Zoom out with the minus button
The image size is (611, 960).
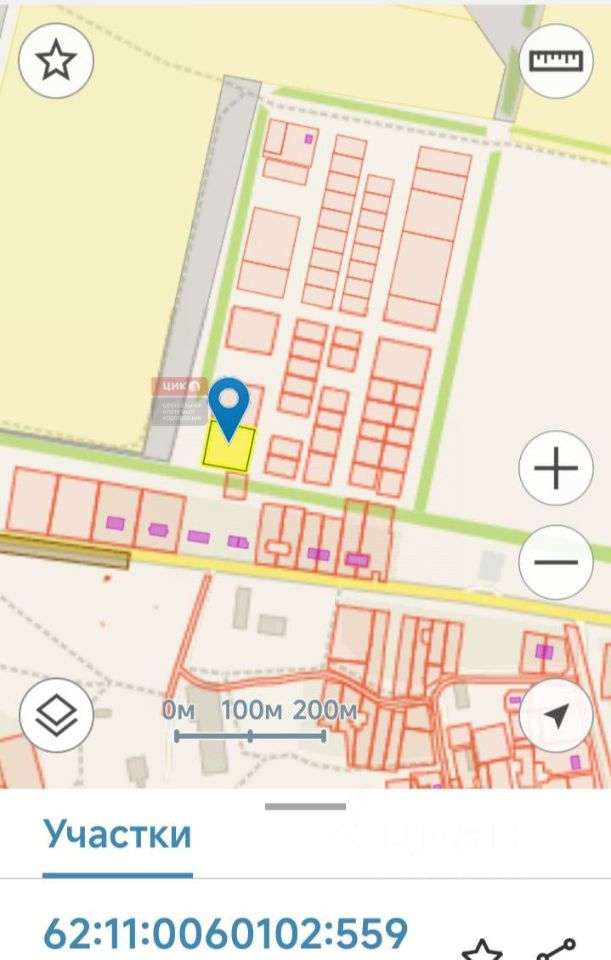pos(556,562)
